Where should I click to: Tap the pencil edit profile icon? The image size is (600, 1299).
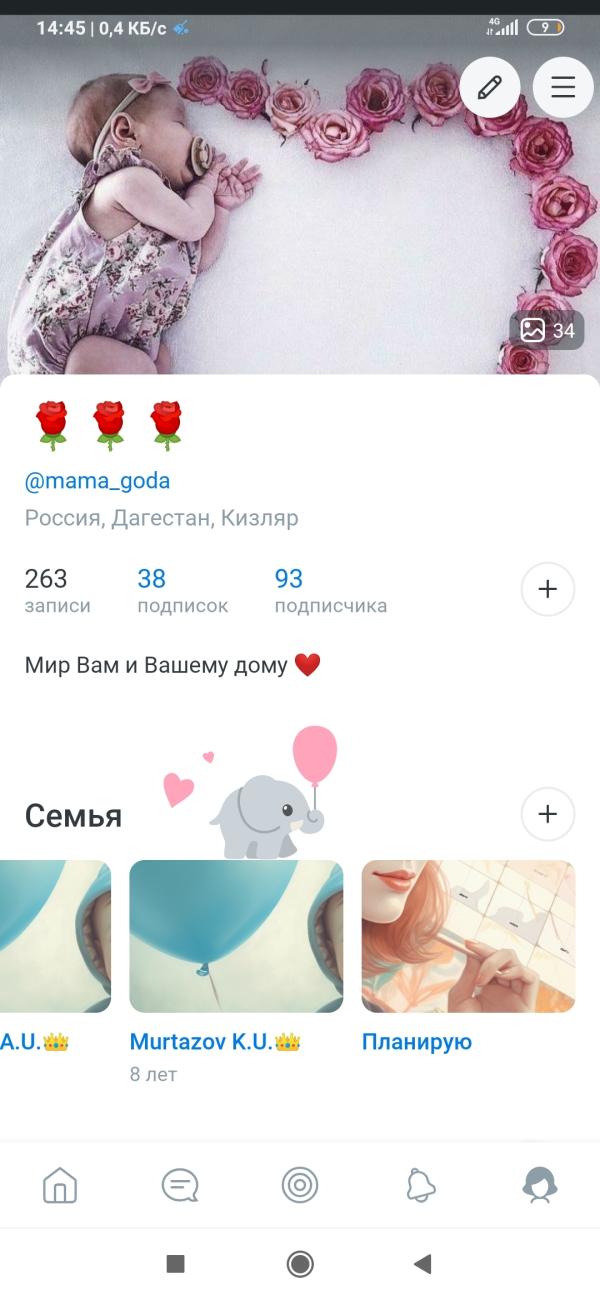490,87
